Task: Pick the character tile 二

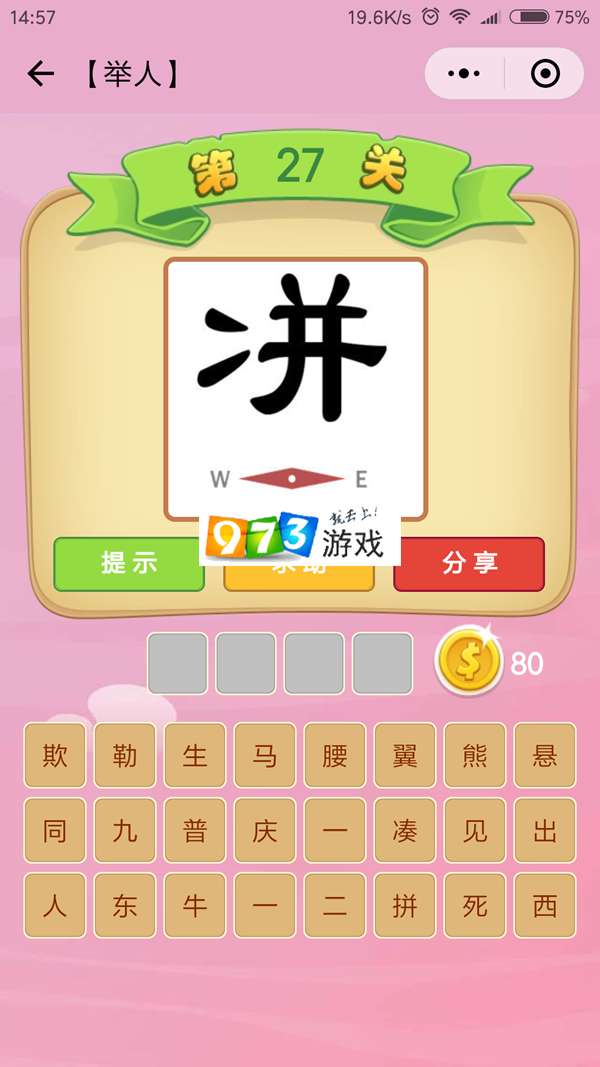Action: 335,906
